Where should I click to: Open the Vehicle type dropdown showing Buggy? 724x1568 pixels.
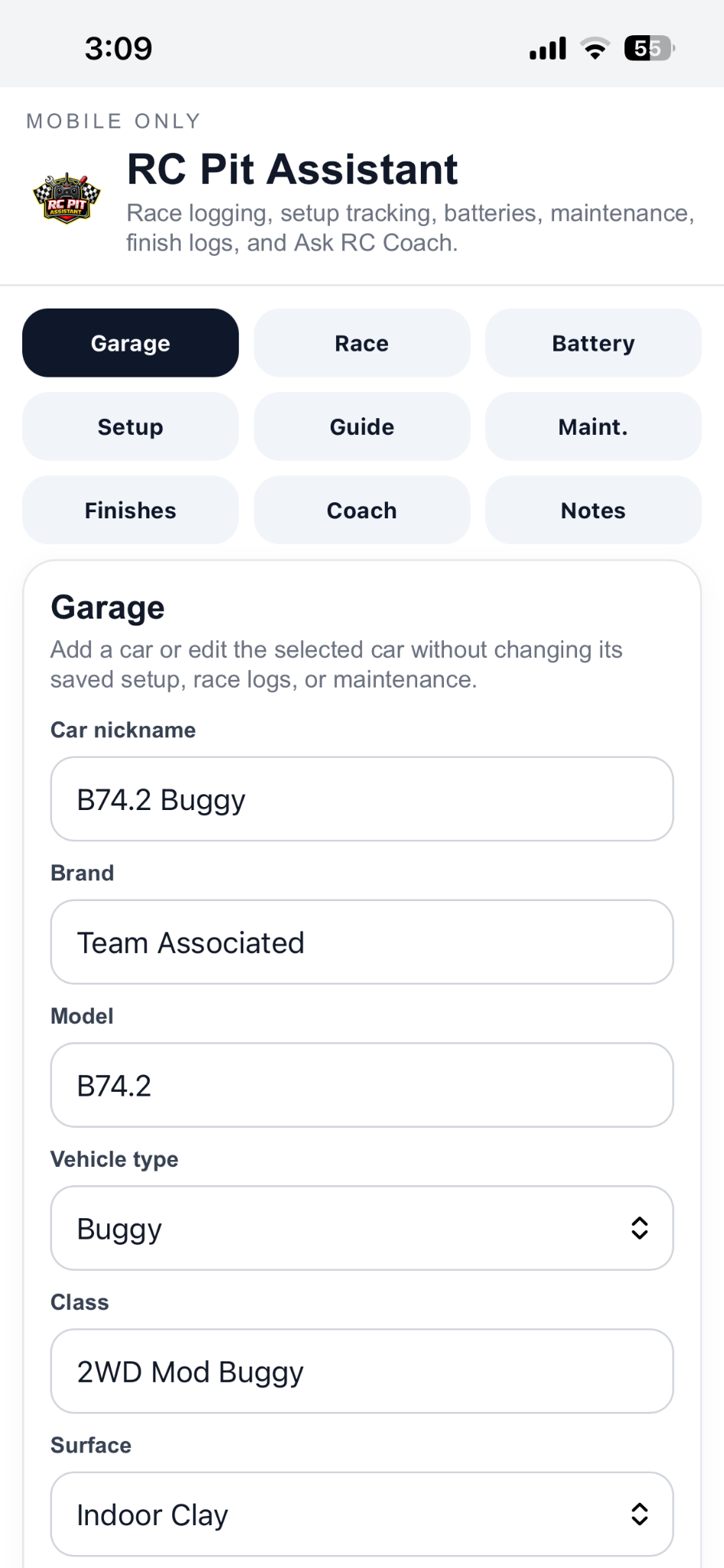click(361, 1228)
